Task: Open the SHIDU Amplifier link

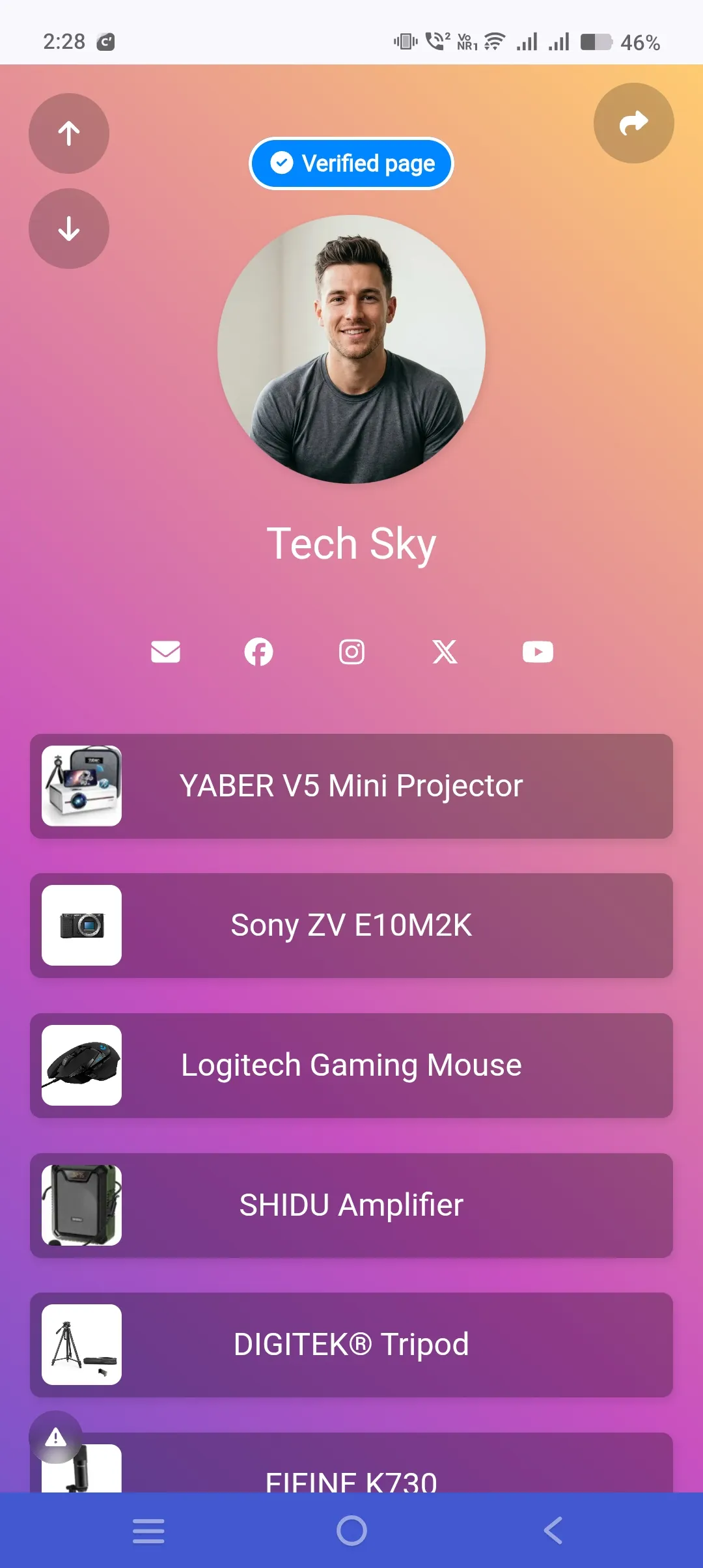Action: coord(351,1205)
